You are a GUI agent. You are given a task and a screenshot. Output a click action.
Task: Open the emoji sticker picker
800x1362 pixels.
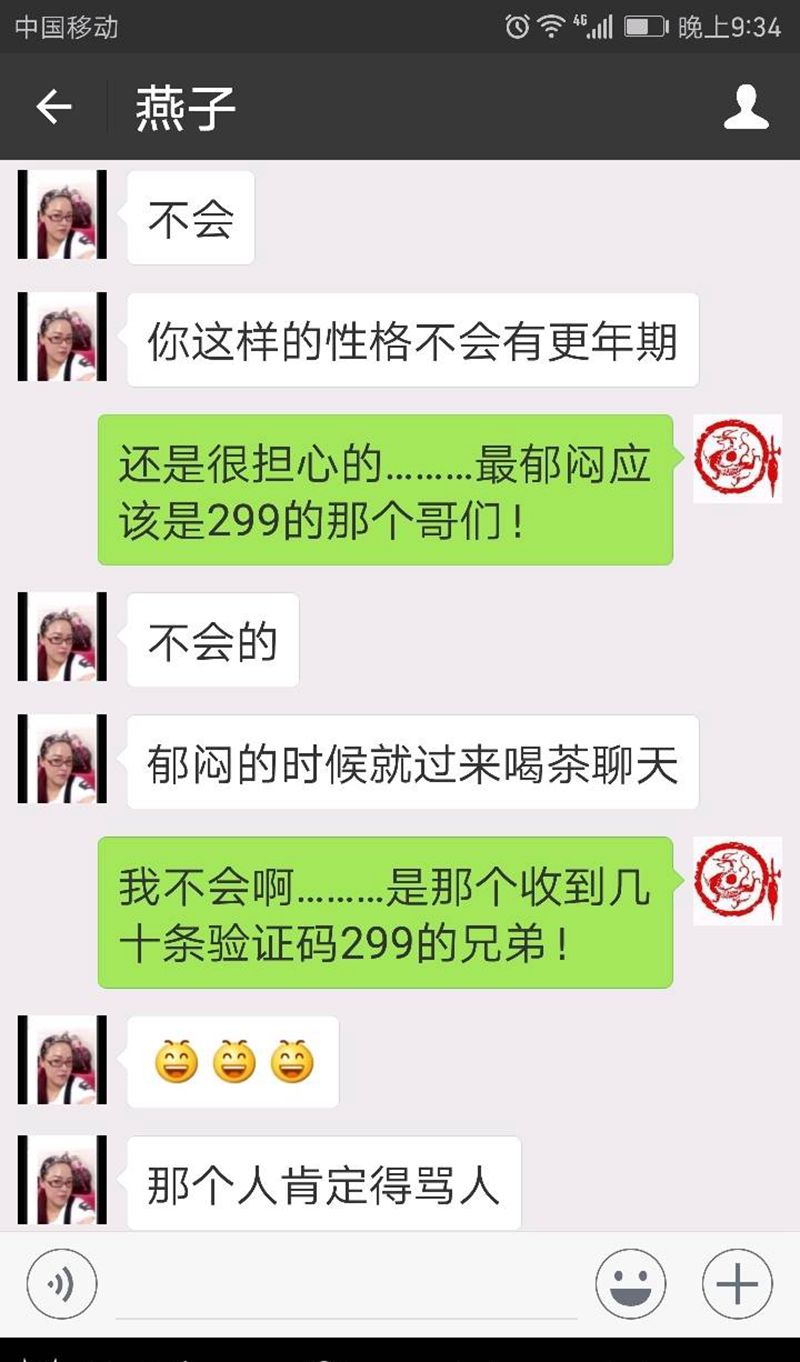630,1283
